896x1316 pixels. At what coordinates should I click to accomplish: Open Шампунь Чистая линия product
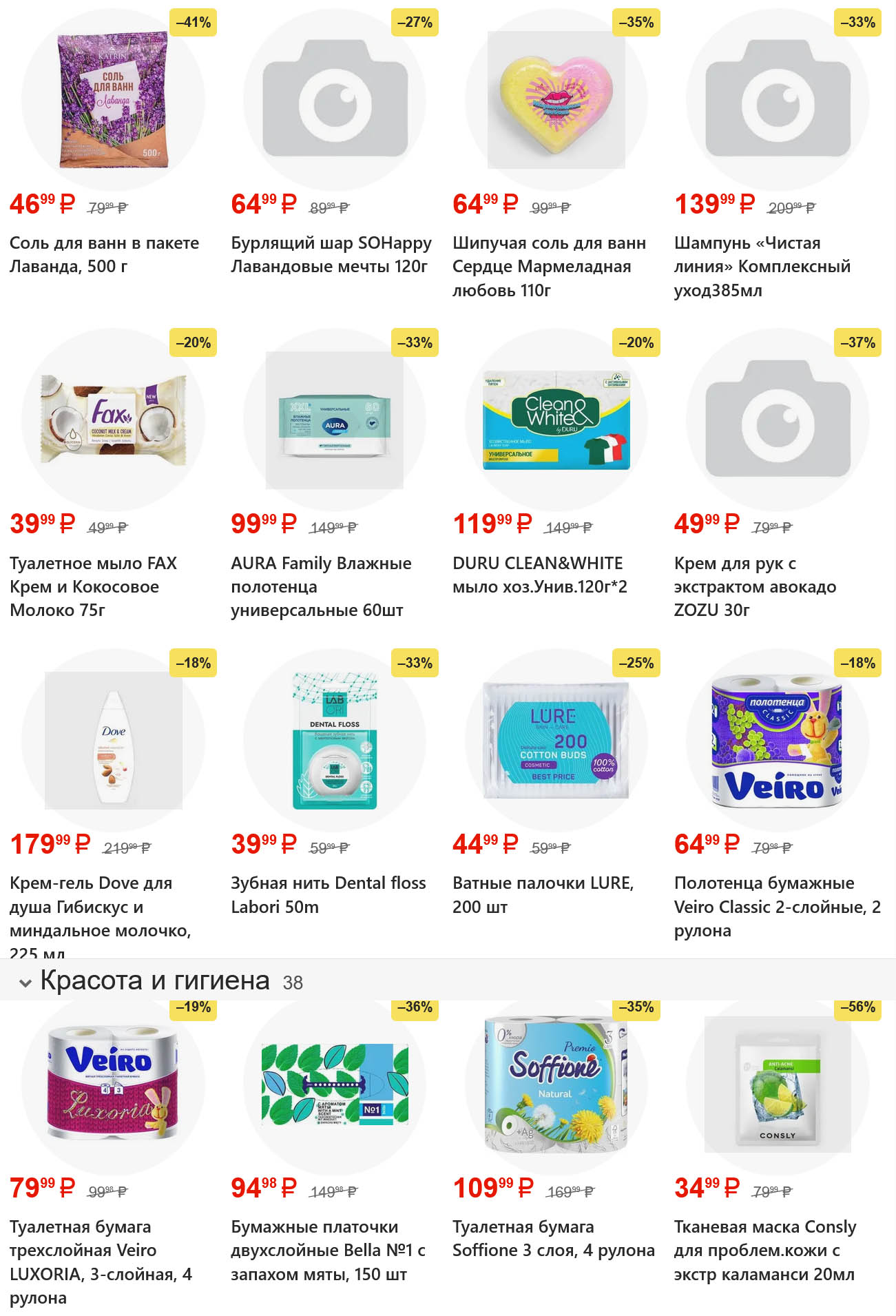(778, 101)
